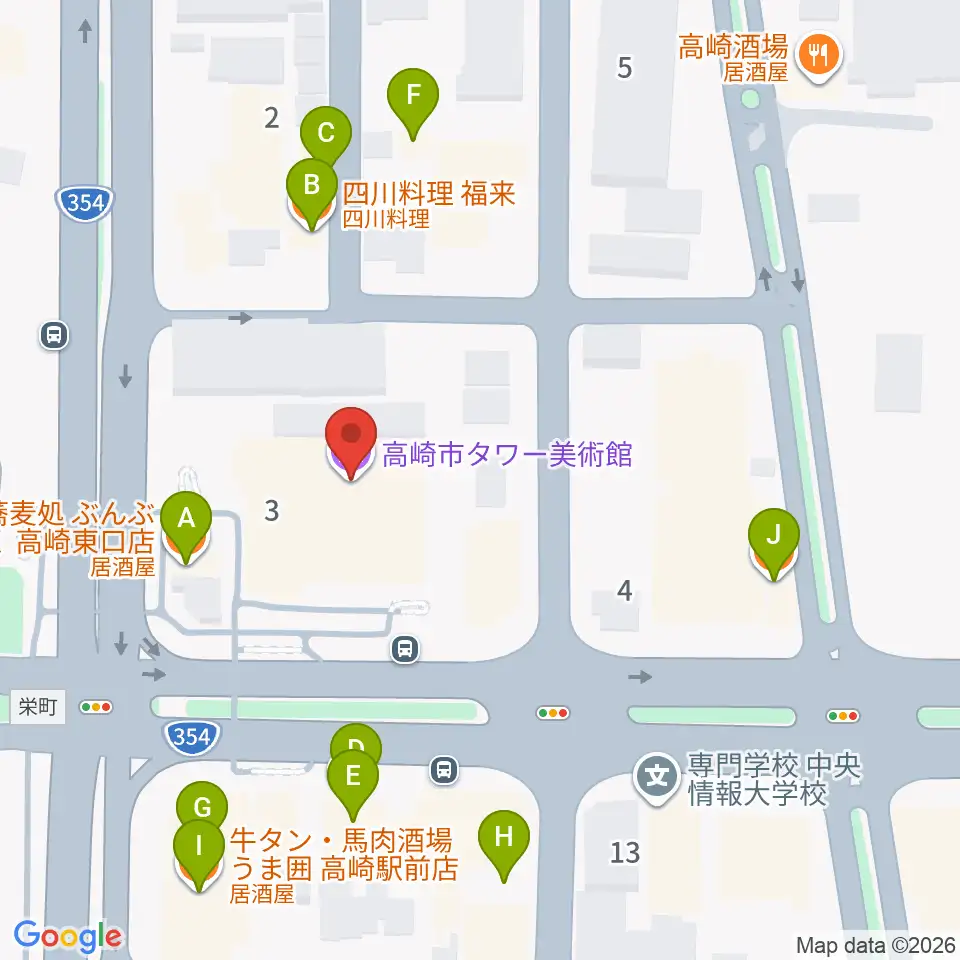Tap the red pin for 高崎市タワー美術館

(x=351, y=441)
